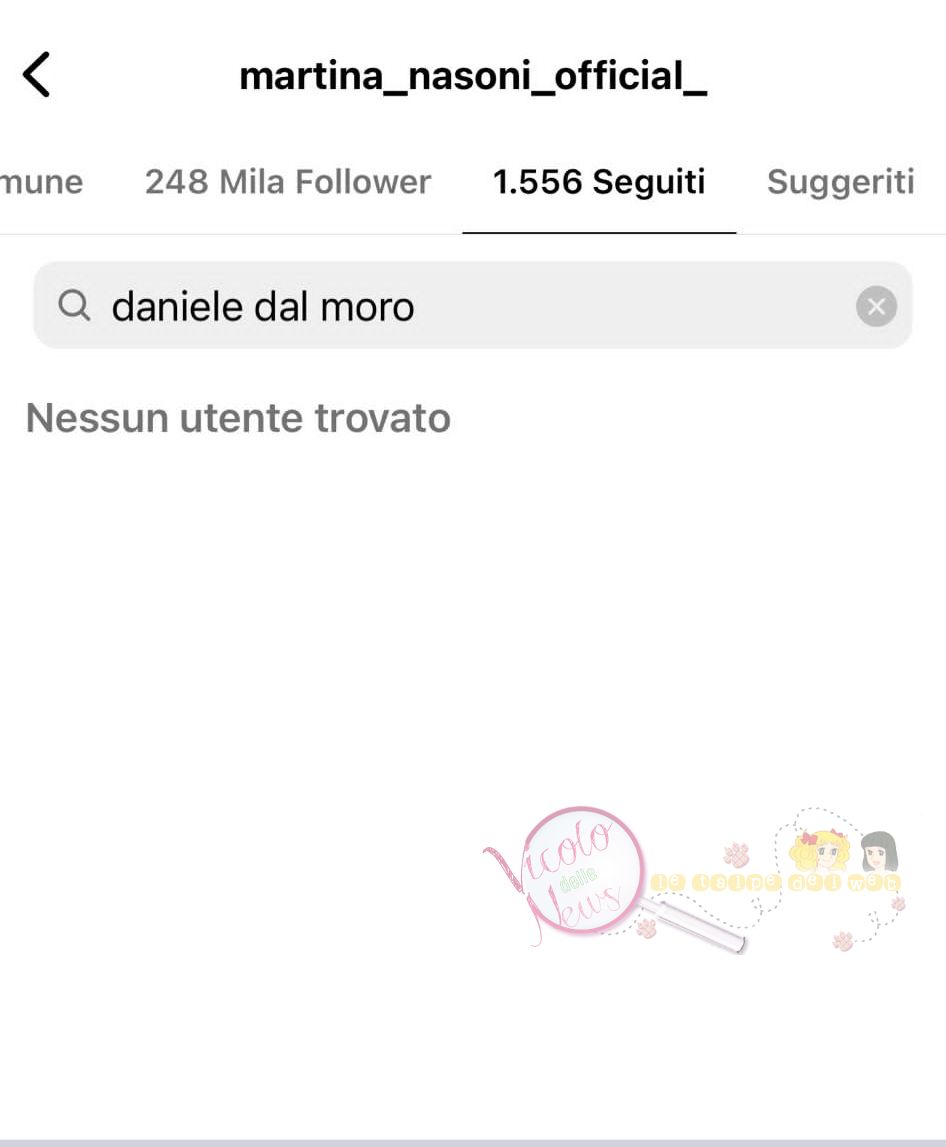Show the partly hidden mutual followers tab
Image resolution: width=946 pixels, height=1147 pixels.
point(40,182)
